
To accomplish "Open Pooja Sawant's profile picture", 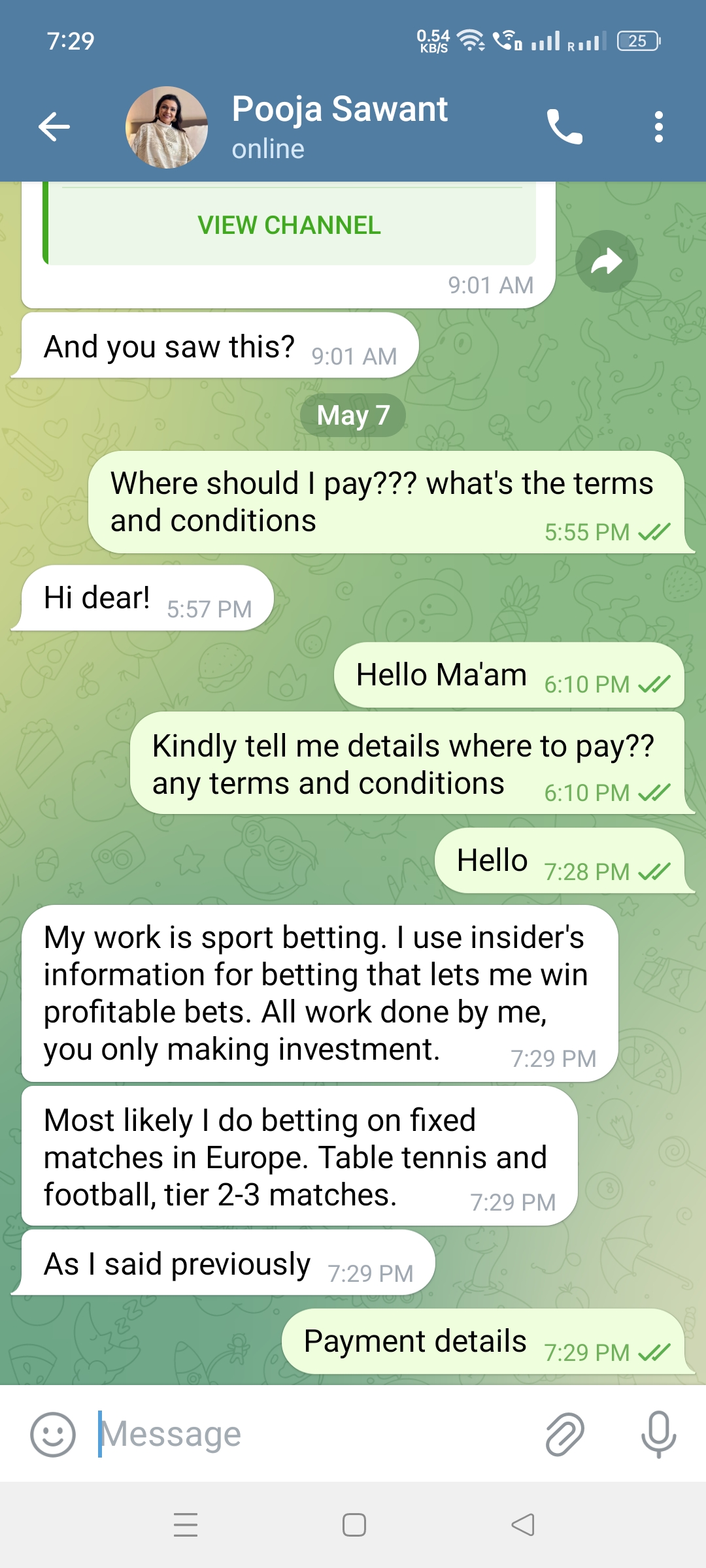I will point(167,127).
